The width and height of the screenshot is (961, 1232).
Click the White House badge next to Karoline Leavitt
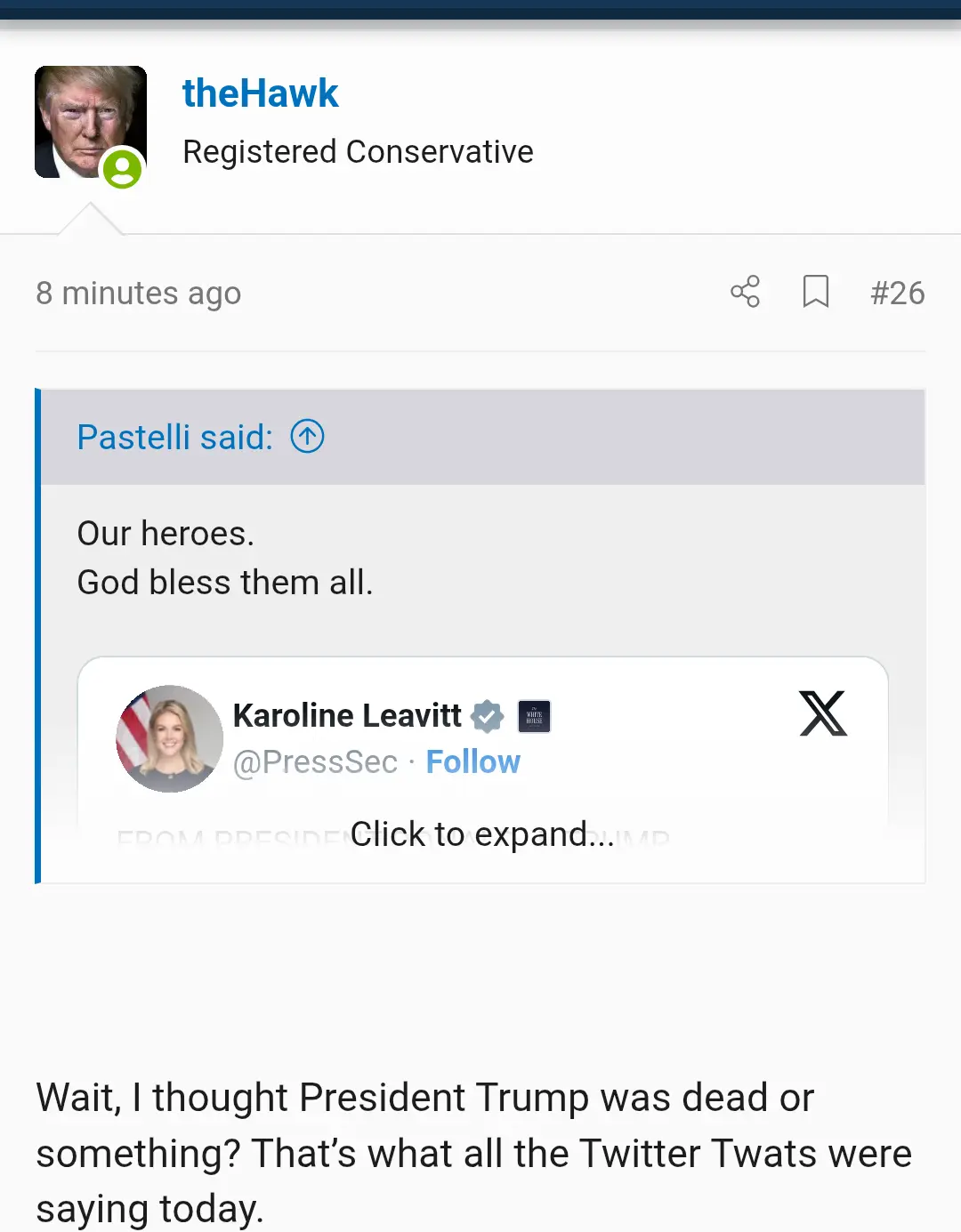534,716
